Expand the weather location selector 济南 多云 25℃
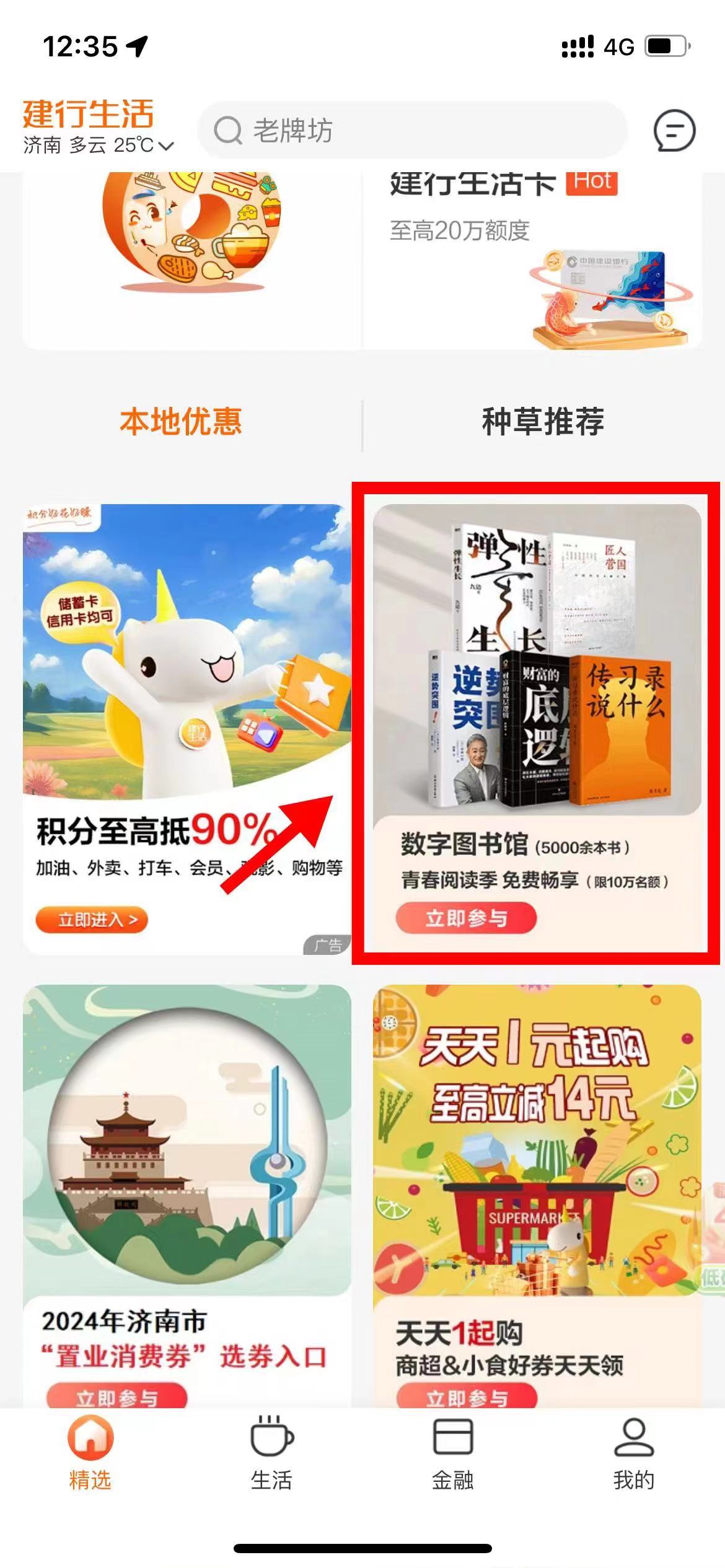Viewport: 725px width, 1568px height. click(96, 146)
